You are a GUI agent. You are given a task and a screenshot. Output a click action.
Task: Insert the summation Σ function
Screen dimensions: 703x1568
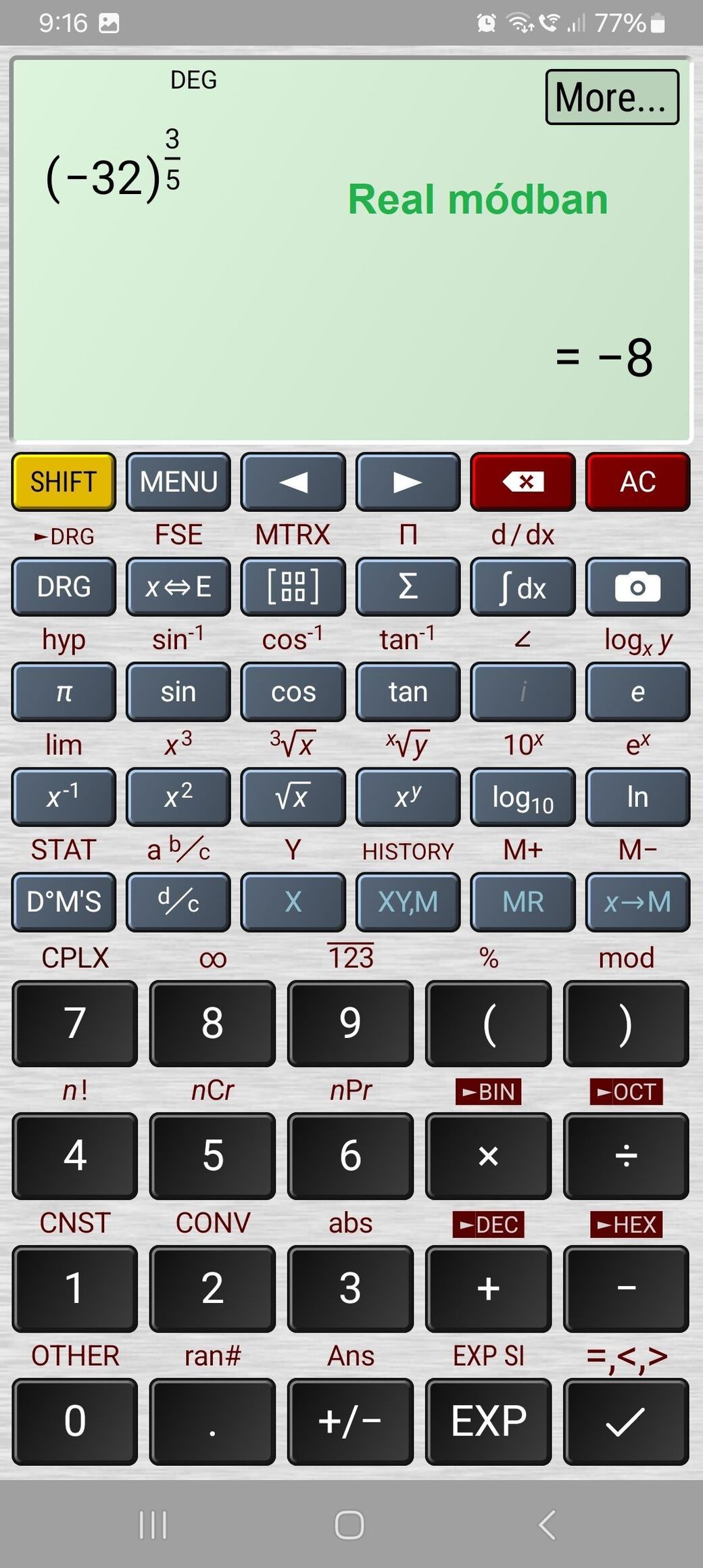click(408, 587)
